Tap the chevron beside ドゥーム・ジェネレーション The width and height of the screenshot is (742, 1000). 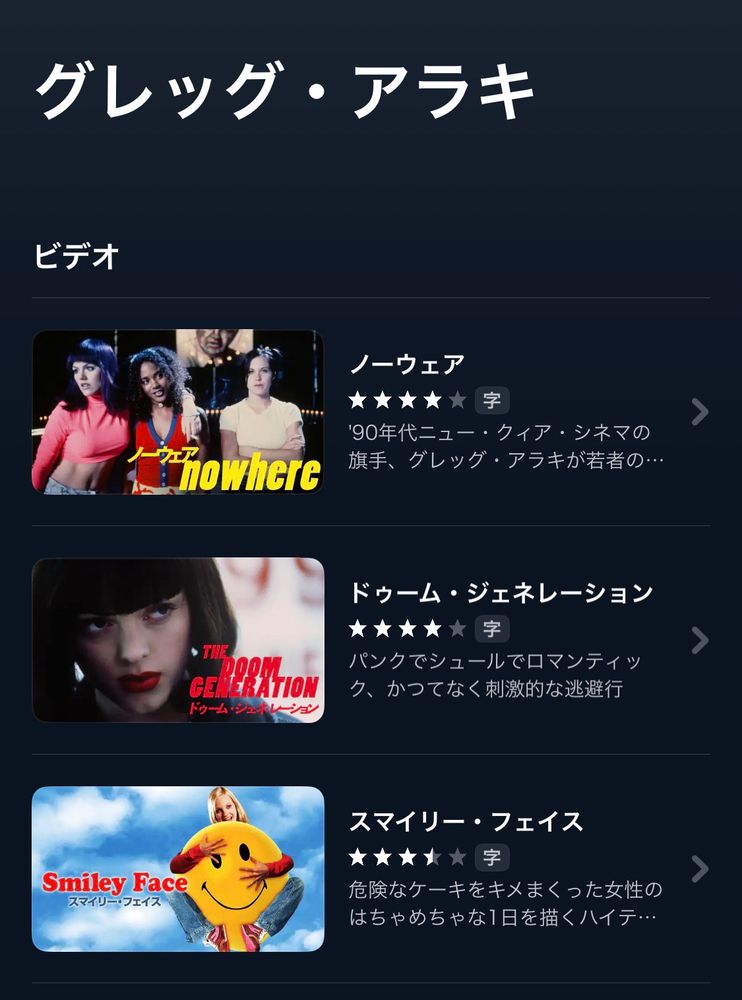pos(700,640)
